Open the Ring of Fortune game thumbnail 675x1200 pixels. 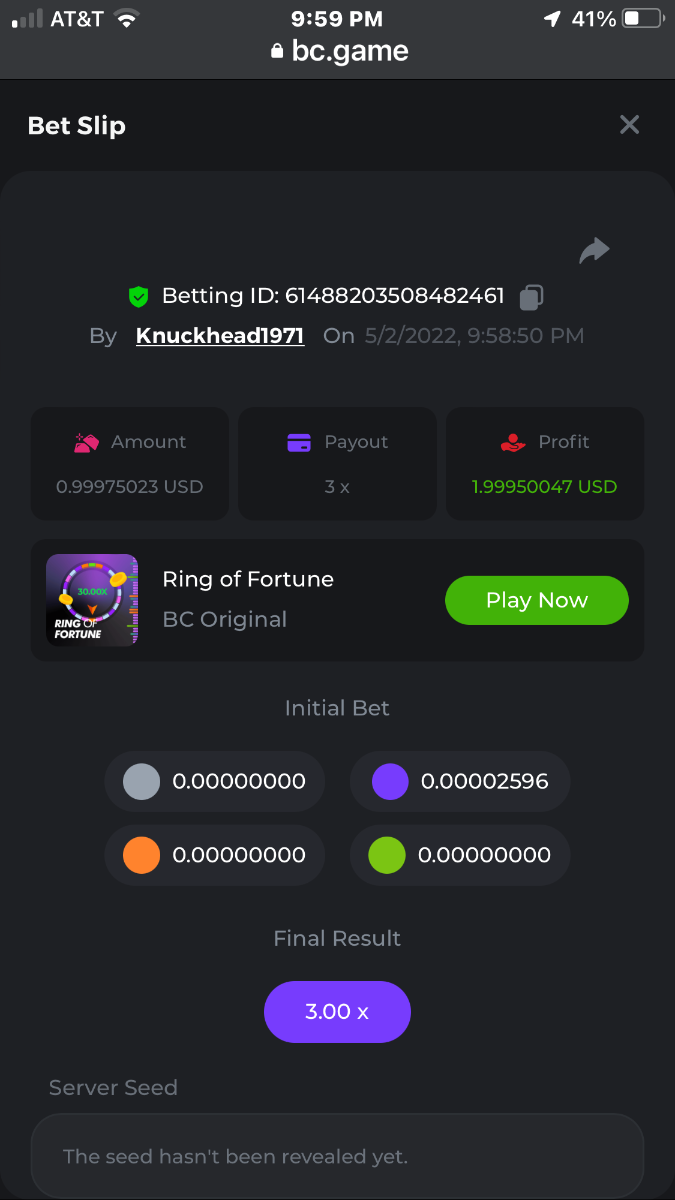[x=92, y=600]
